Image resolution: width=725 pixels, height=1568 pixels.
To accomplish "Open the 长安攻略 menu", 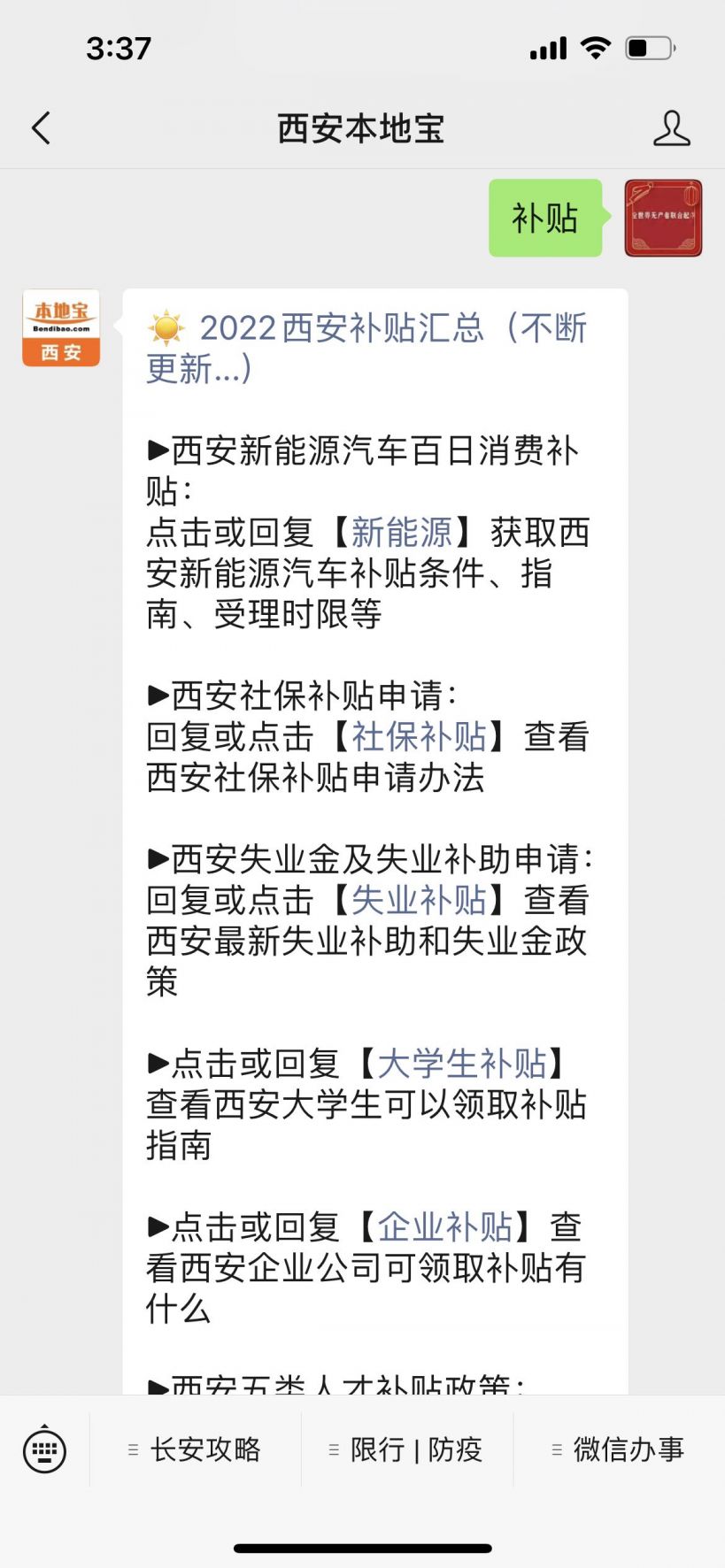I will [196, 1450].
